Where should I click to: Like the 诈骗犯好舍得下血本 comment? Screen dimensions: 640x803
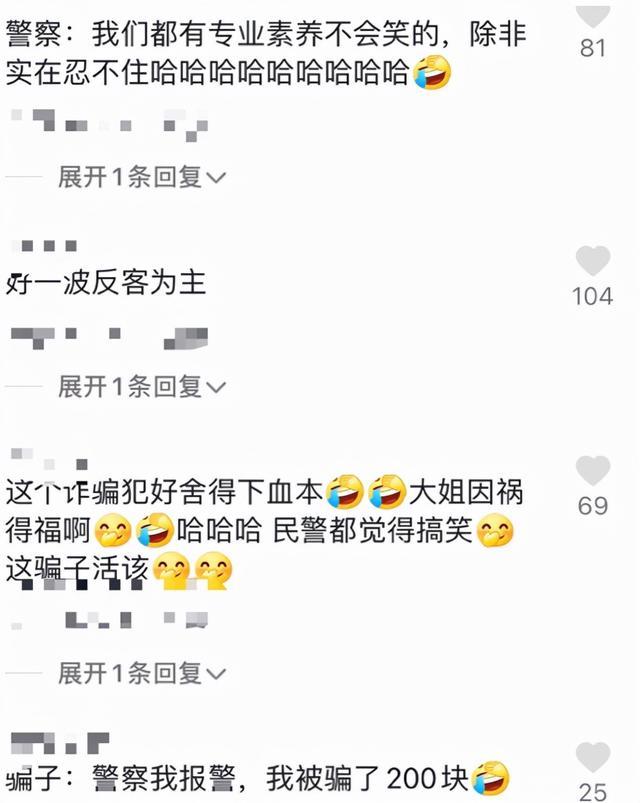[x=593, y=470]
